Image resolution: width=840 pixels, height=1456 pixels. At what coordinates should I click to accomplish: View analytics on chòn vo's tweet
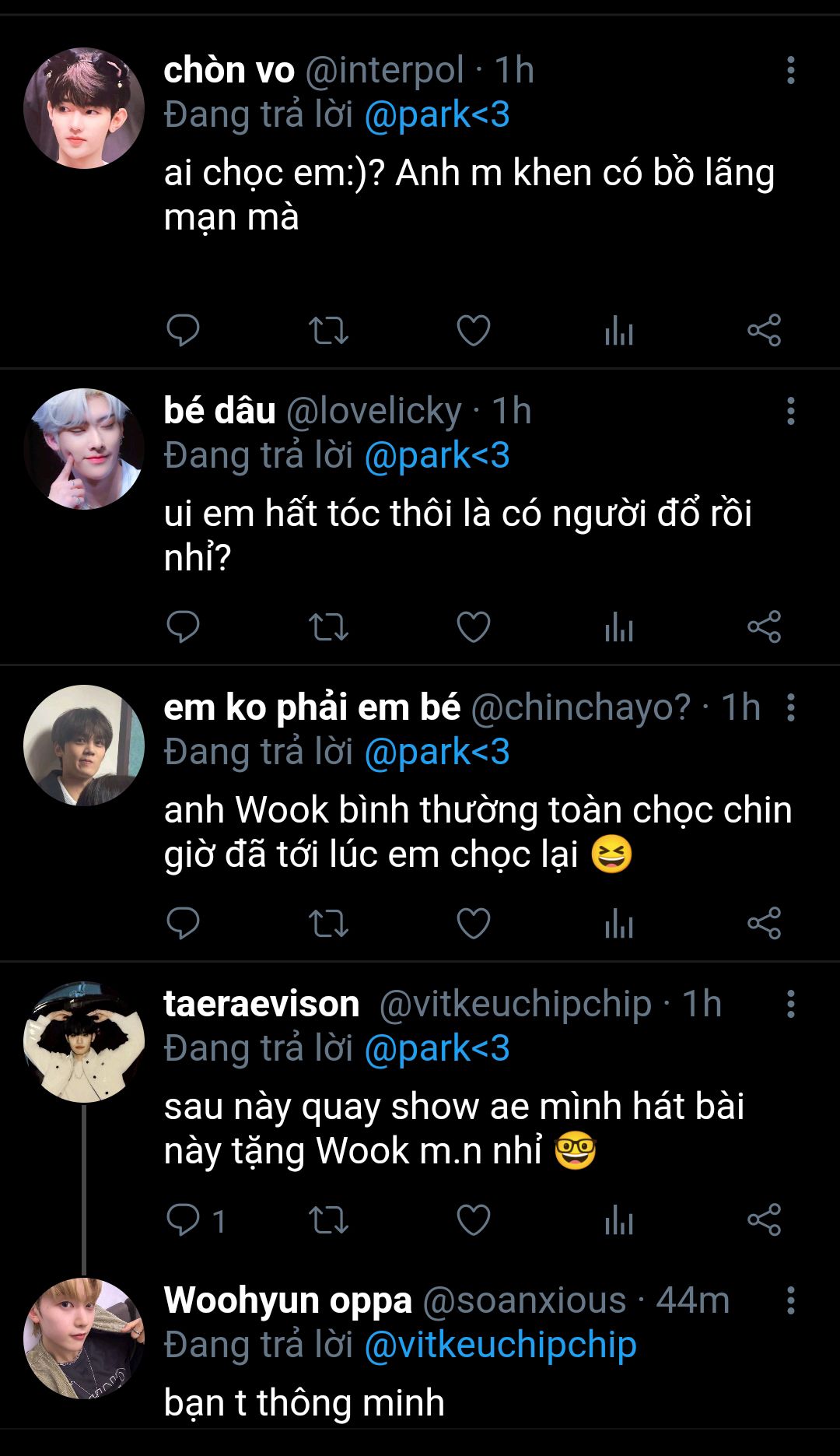click(619, 331)
